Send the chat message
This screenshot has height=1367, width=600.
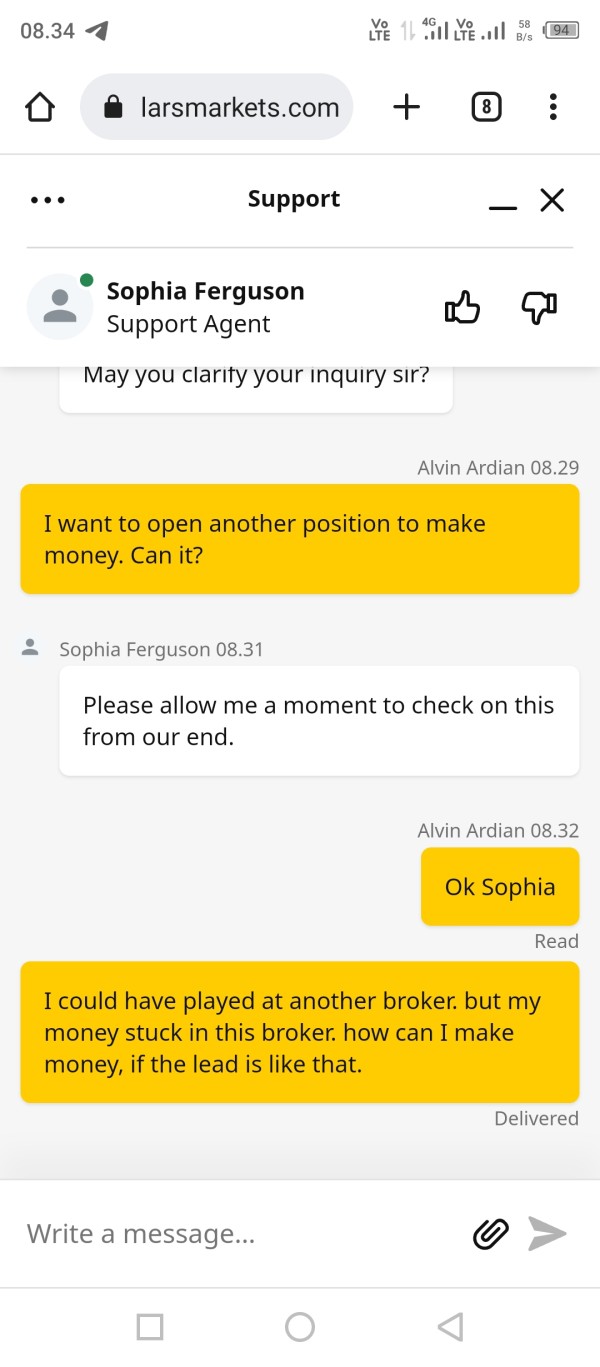click(547, 1234)
